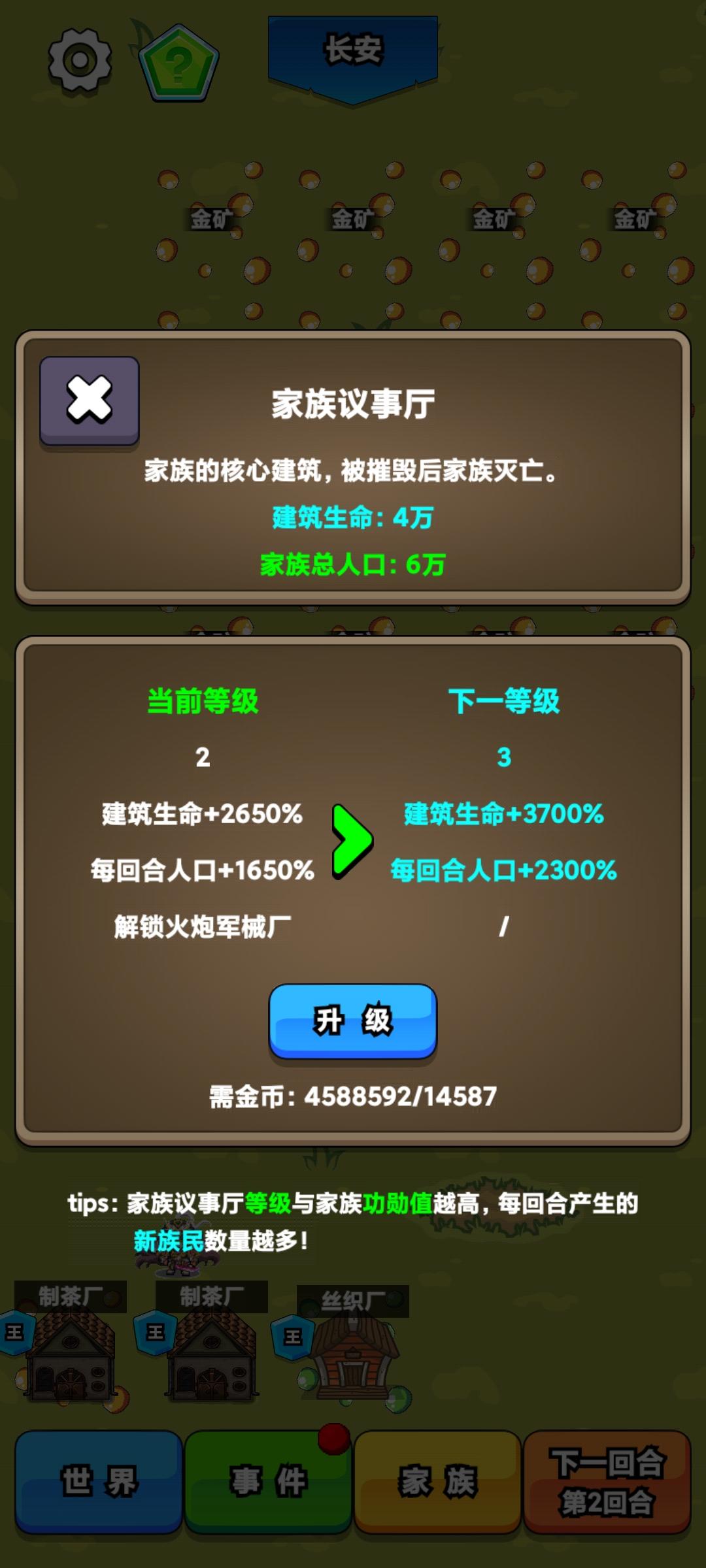Switch to the 家族 tab

[437, 1481]
